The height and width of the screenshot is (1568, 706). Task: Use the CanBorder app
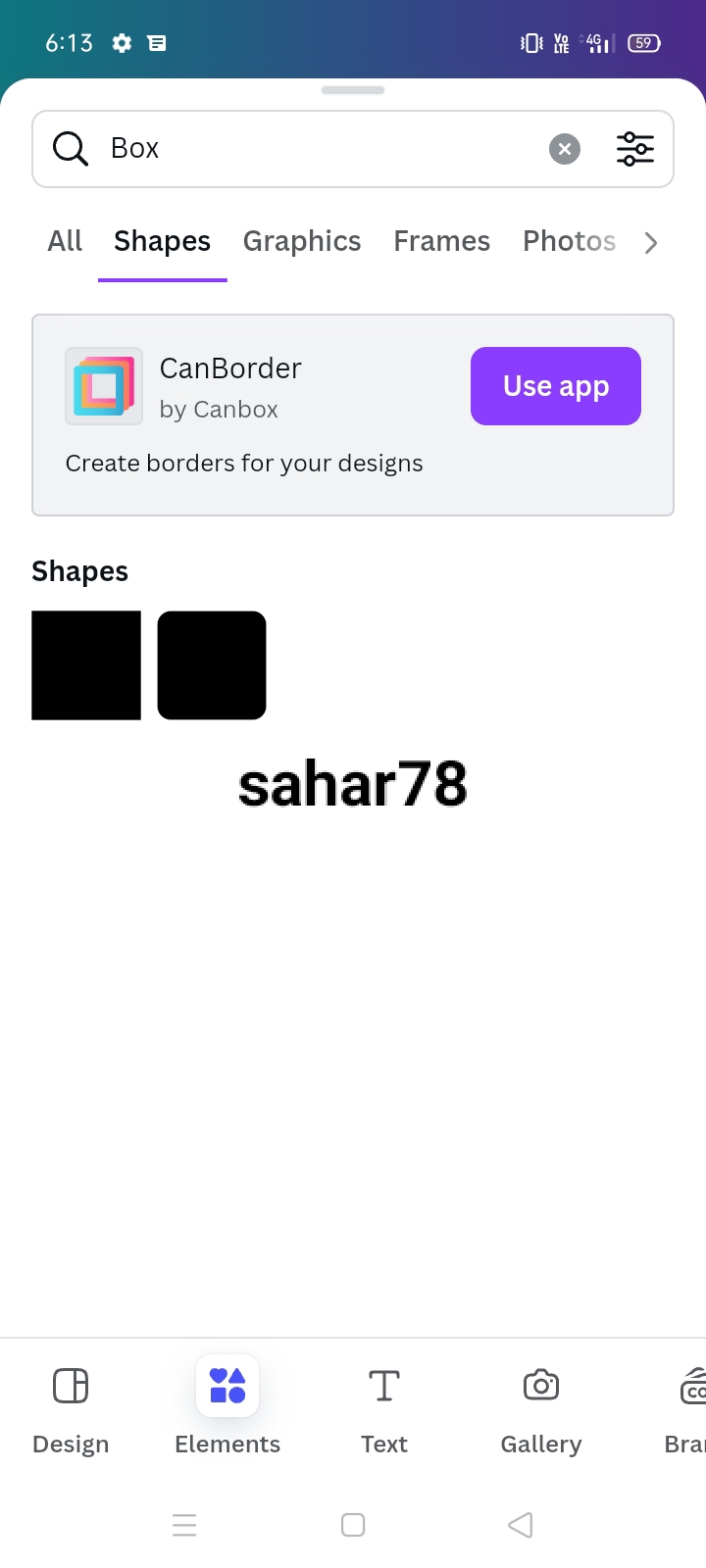[556, 386]
